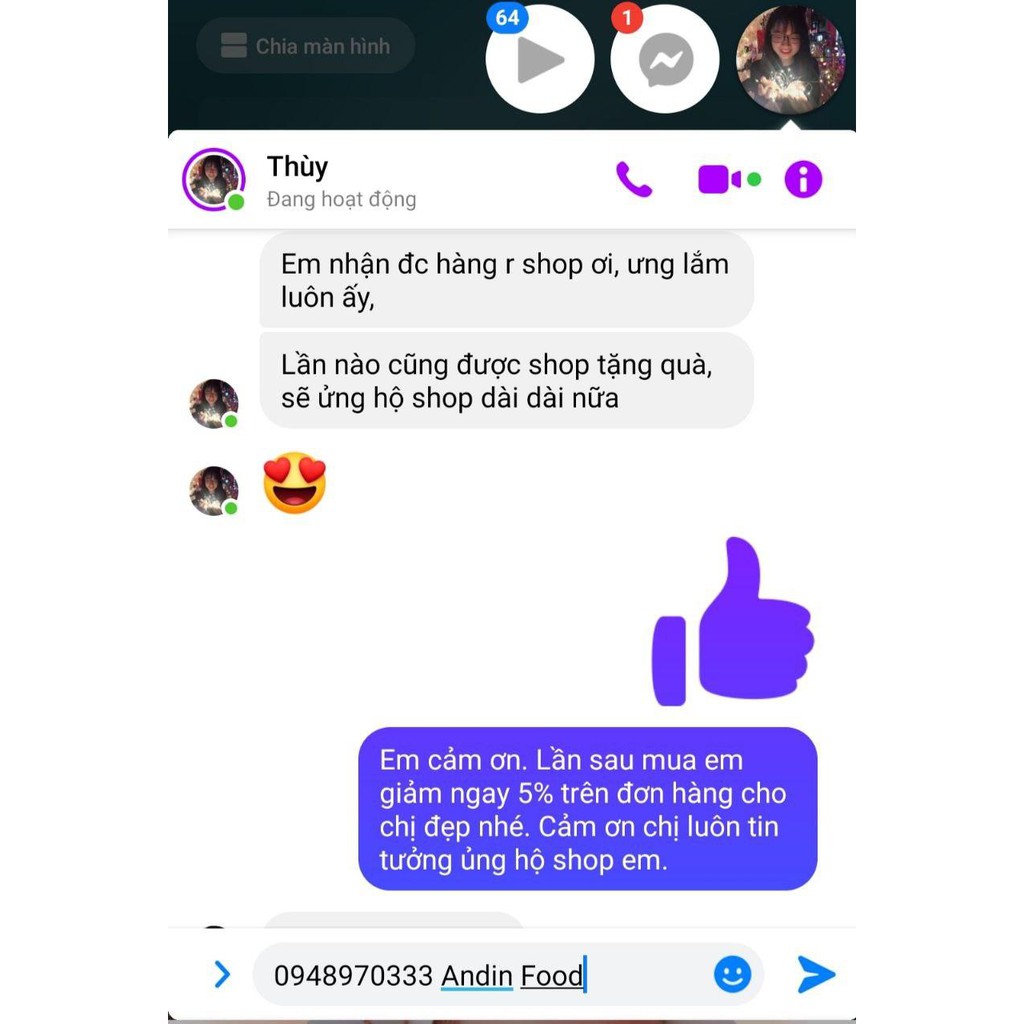Open the video chat head with 64 badge
Image resolution: width=1024 pixels, height=1024 pixels.
point(540,60)
